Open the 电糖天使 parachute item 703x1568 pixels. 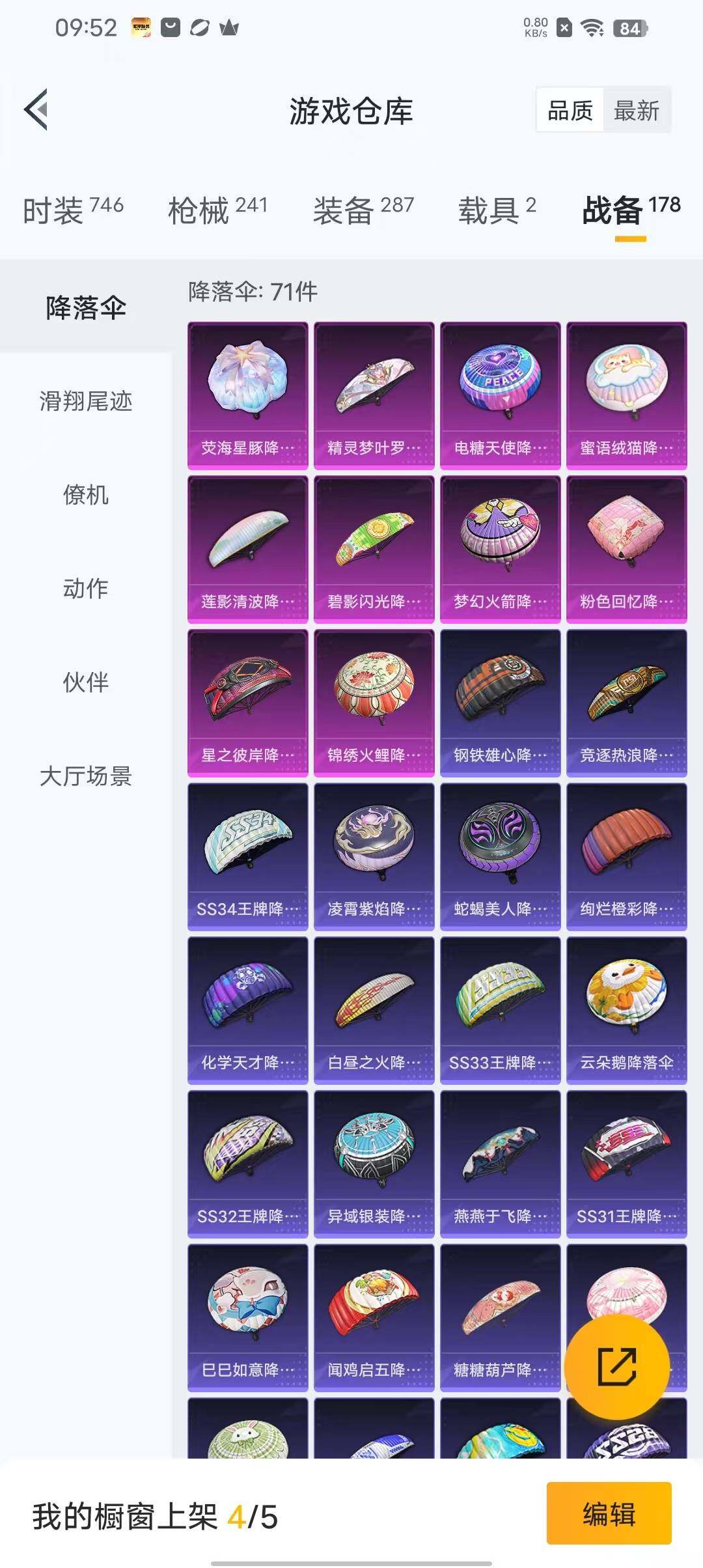coord(500,395)
